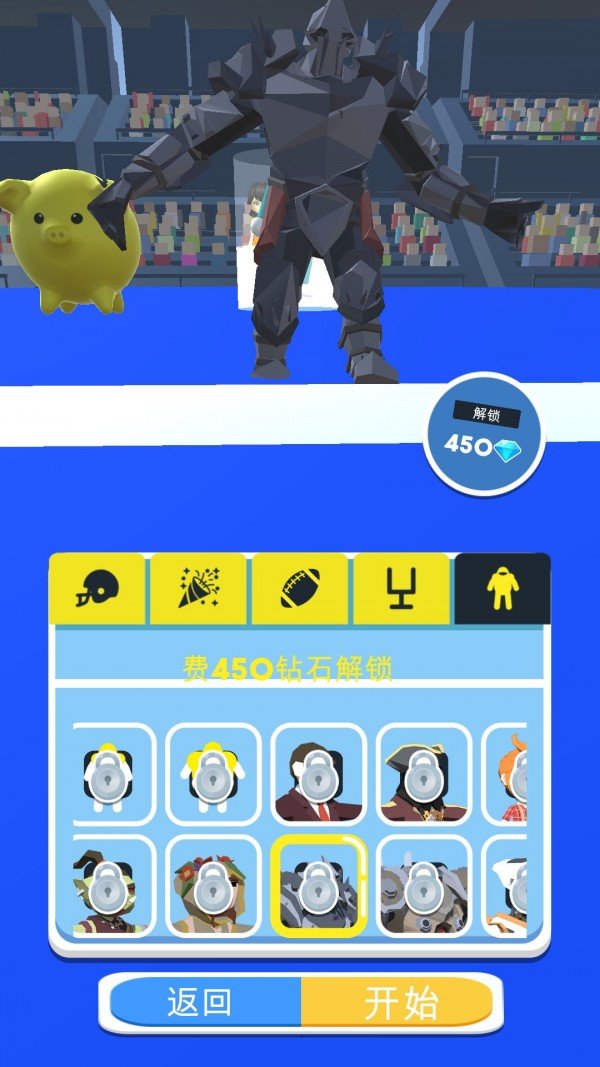
Task: Open the confetti celebration tab
Action: [199, 589]
